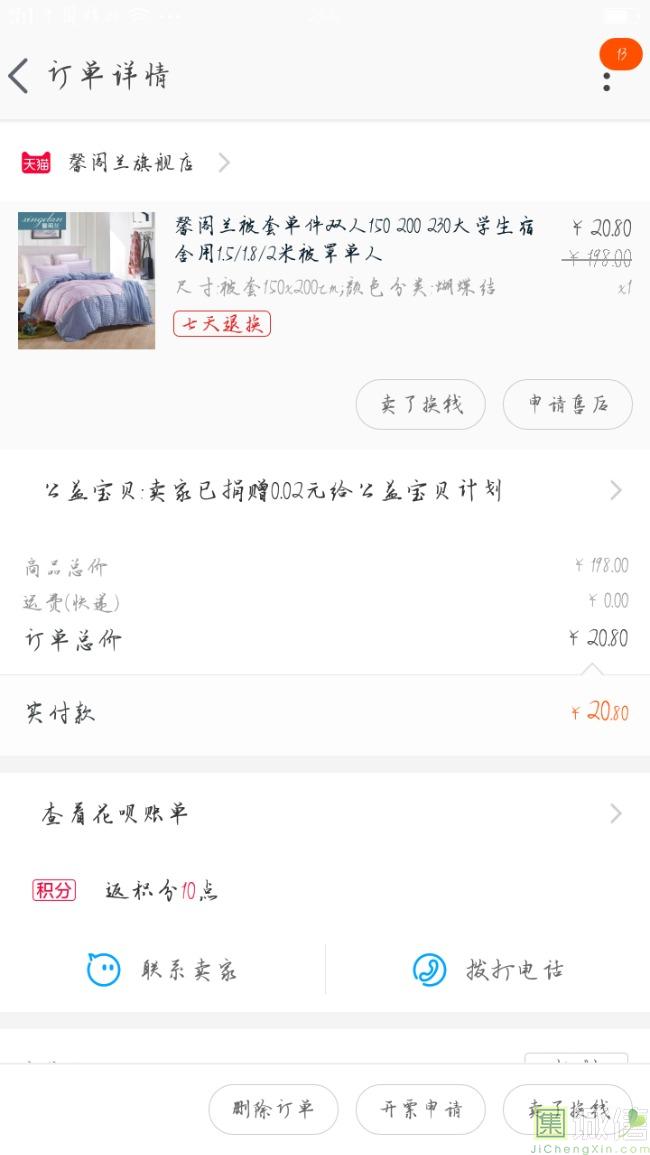The image size is (650, 1155).
Task: Open the 公益宝贝 donation details row
Action: pos(325,491)
